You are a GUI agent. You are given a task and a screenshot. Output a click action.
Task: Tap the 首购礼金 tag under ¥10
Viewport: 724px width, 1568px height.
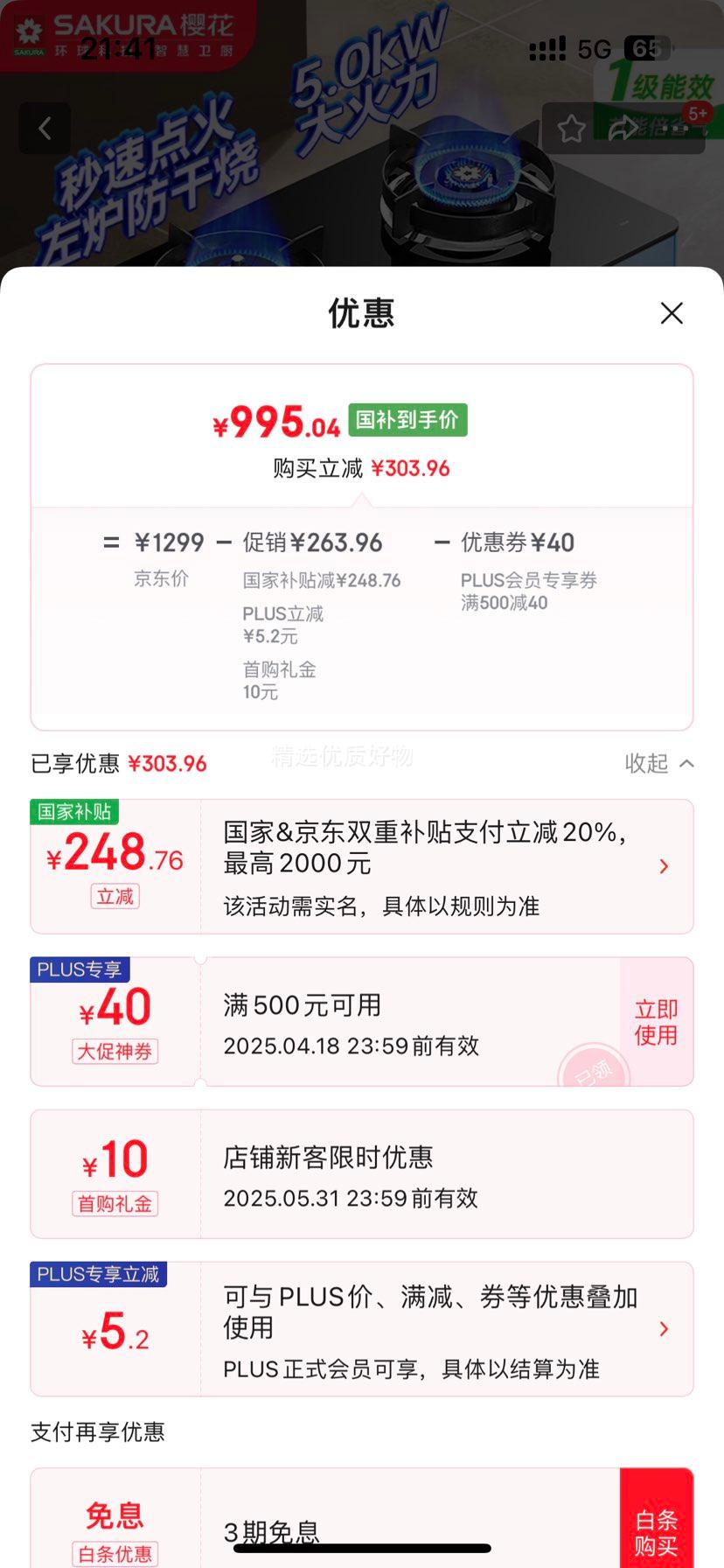(x=115, y=1204)
